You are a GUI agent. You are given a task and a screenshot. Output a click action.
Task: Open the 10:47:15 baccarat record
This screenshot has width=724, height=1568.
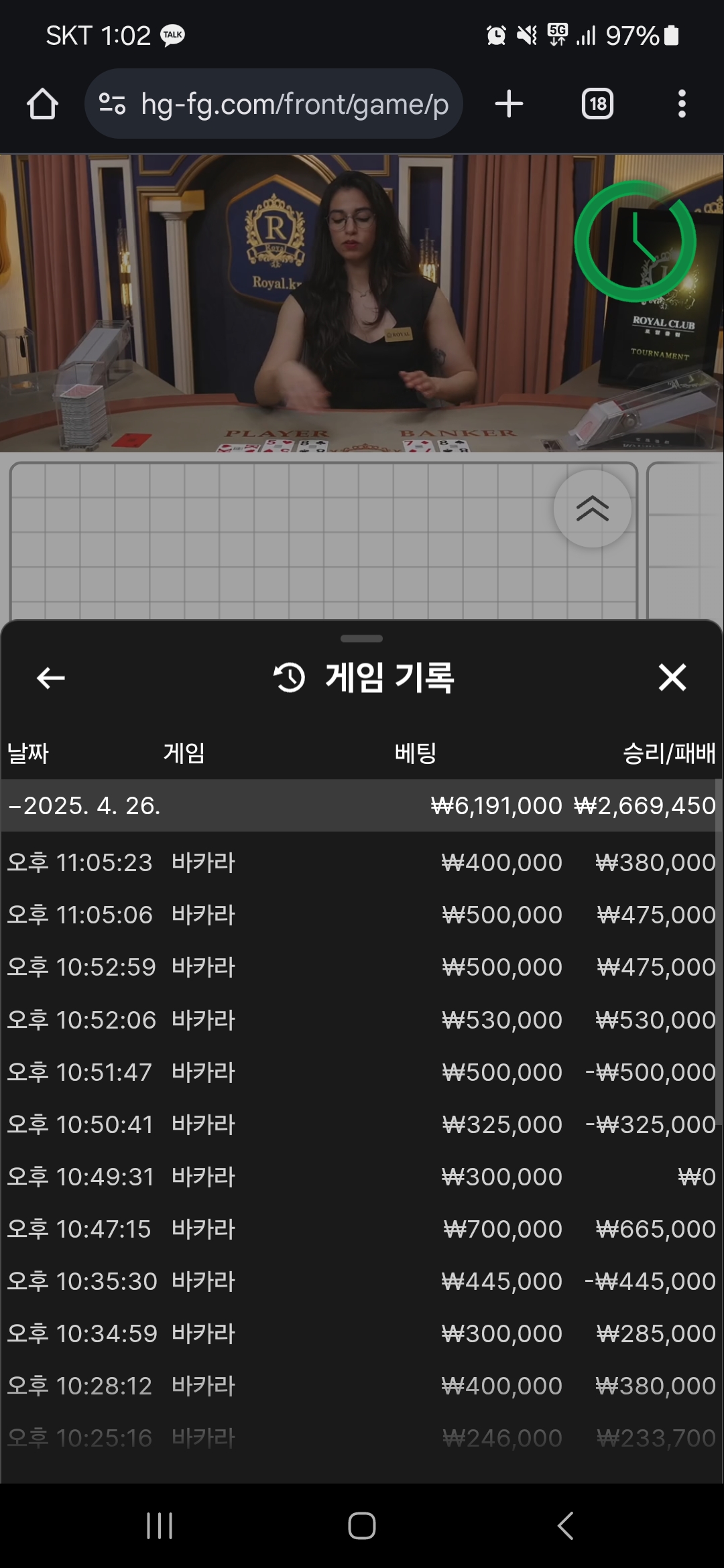click(x=362, y=1229)
